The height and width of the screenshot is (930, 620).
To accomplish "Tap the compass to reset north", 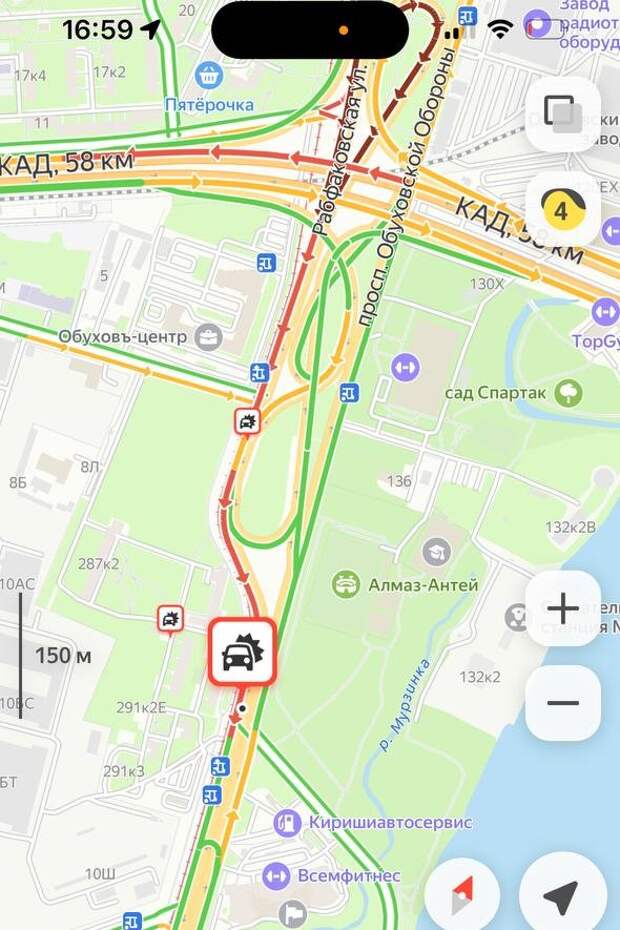I will coord(462,892).
